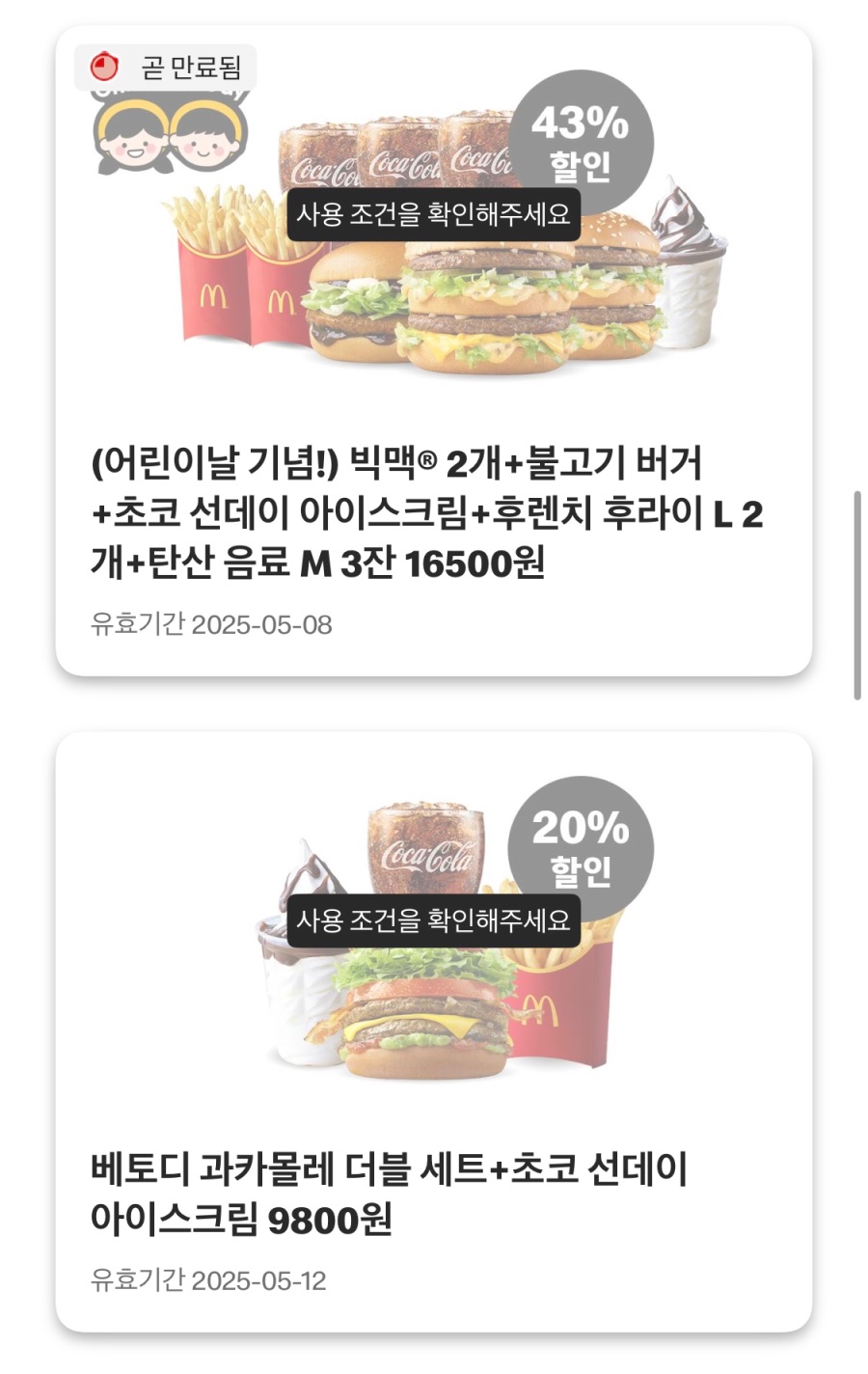This screenshot has height=1374, width=868.
Task: Click the red expiration alert icon
Action: tap(106, 67)
